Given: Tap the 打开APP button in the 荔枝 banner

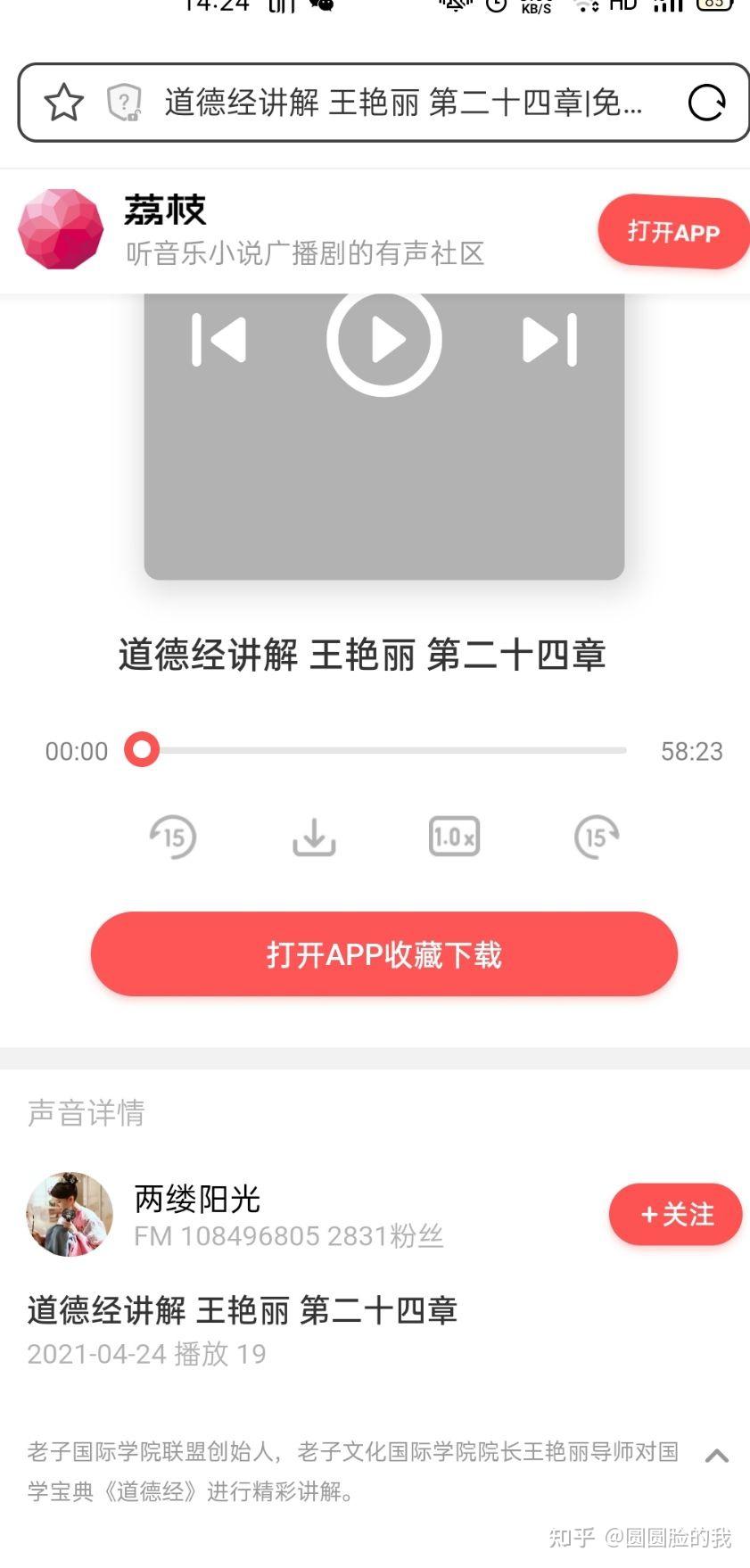Looking at the screenshot, I should [673, 232].
